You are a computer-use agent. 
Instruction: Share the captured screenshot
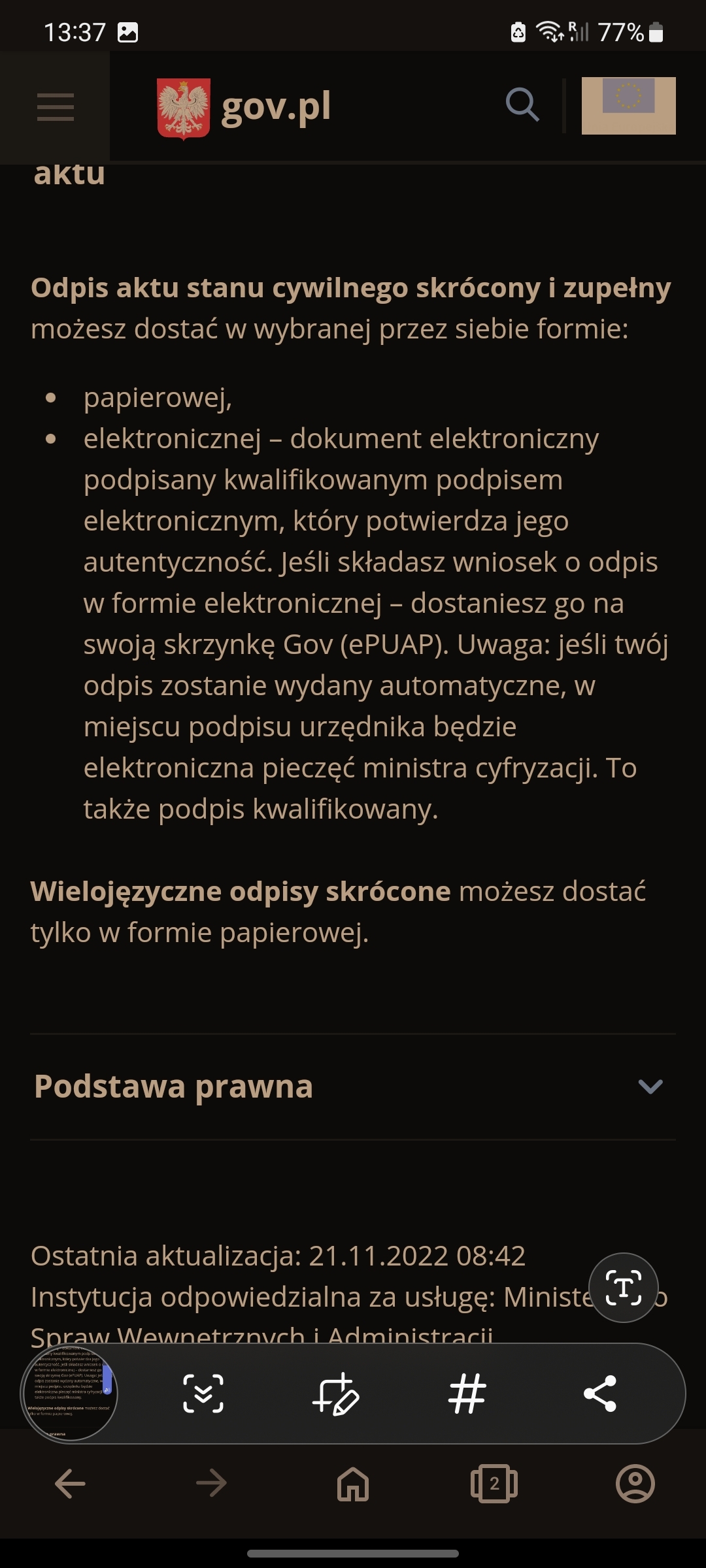[600, 1394]
